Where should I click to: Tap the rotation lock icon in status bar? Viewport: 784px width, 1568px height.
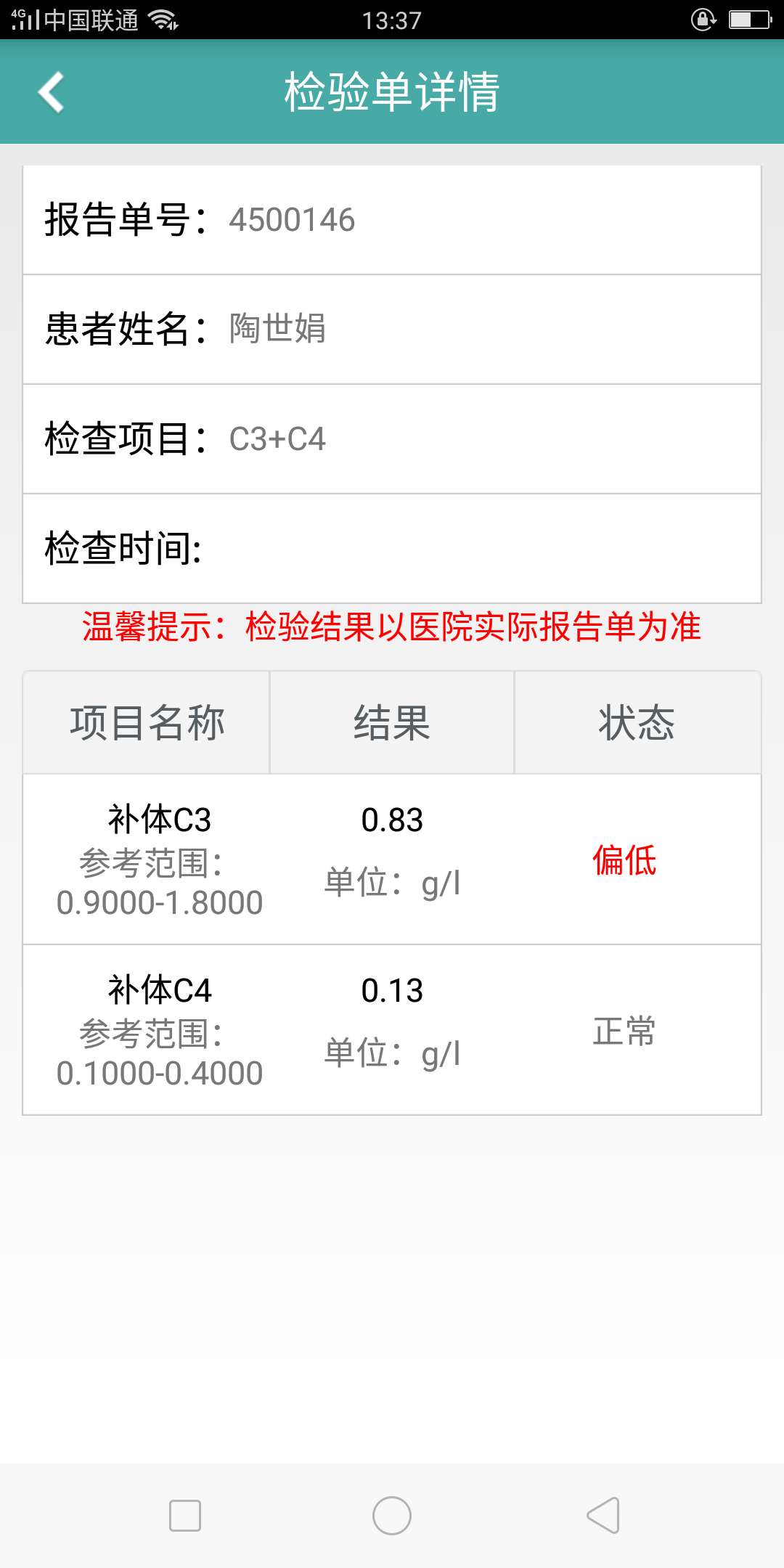pos(701,20)
